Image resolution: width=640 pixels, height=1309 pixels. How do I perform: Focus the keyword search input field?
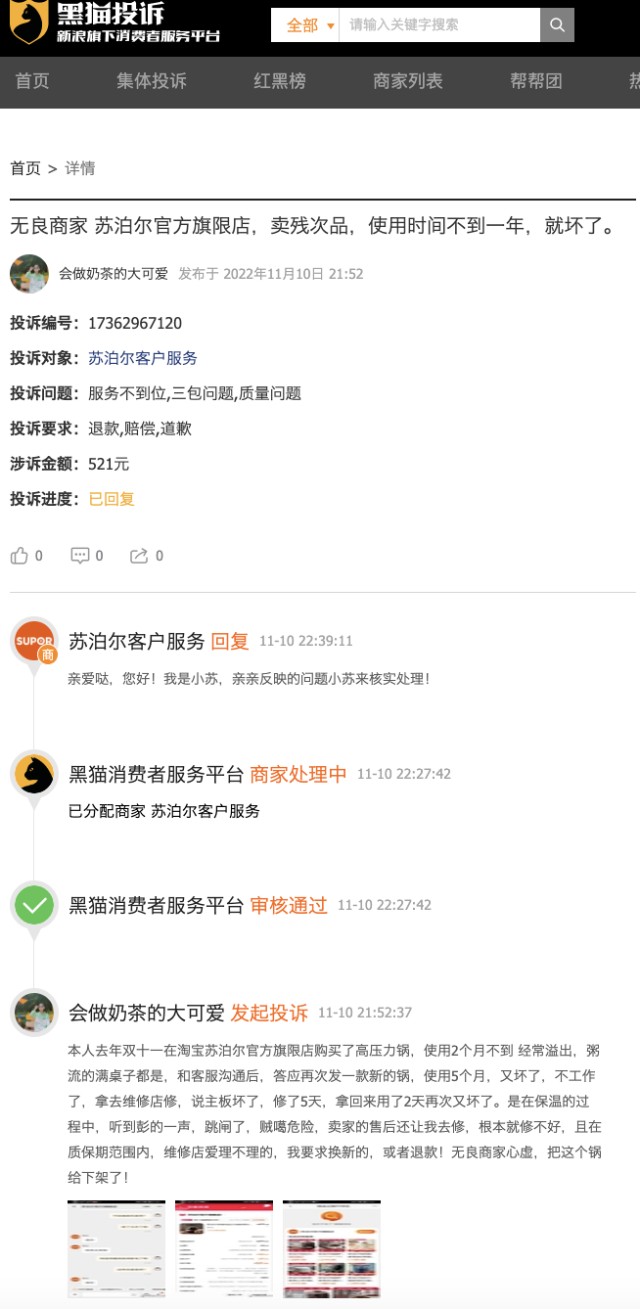tap(439, 25)
